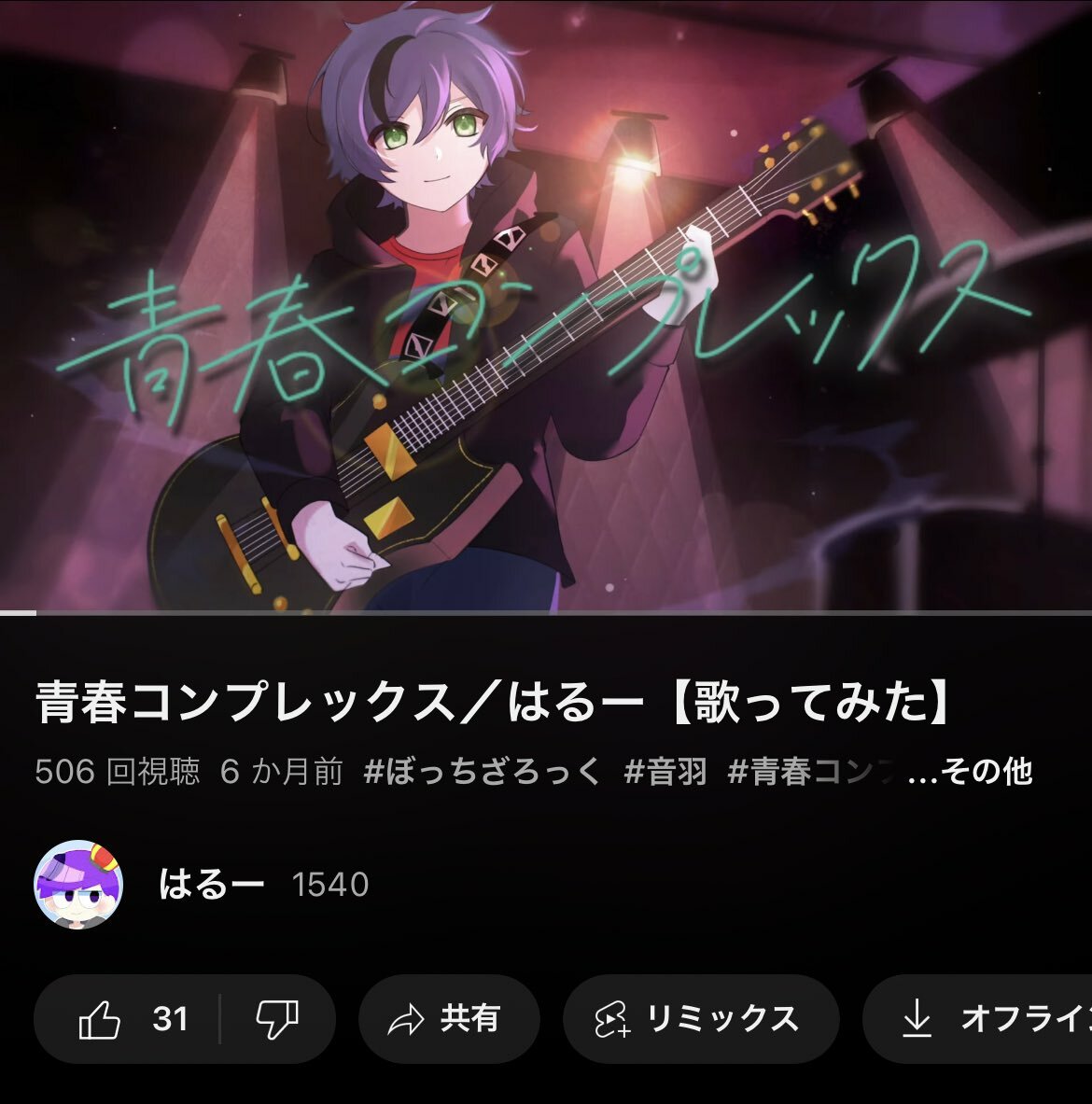Dislike this video
This screenshot has height=1104, width=1092.
coord(277,1019)
